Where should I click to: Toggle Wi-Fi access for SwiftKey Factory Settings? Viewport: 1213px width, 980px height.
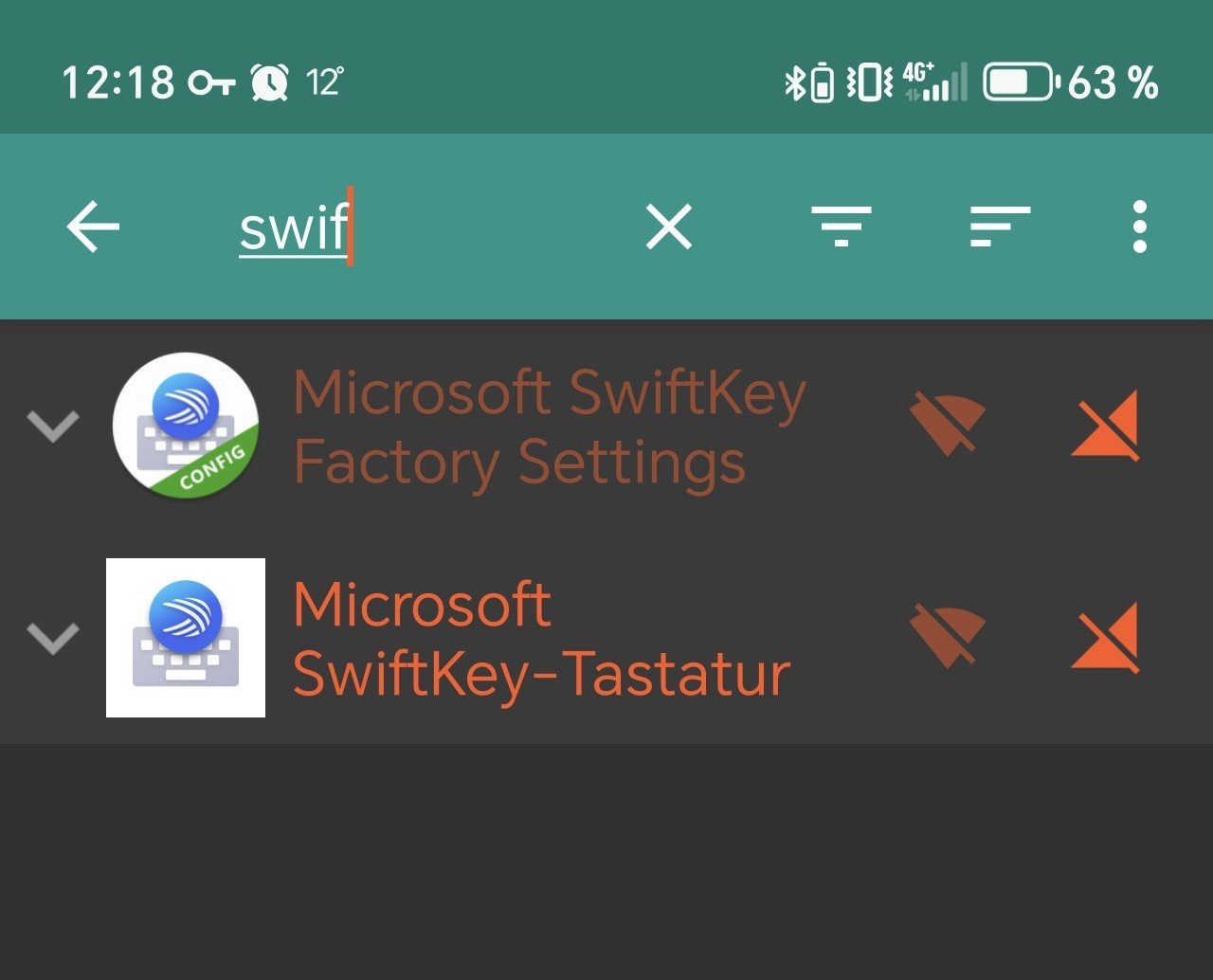pos(948,424)
